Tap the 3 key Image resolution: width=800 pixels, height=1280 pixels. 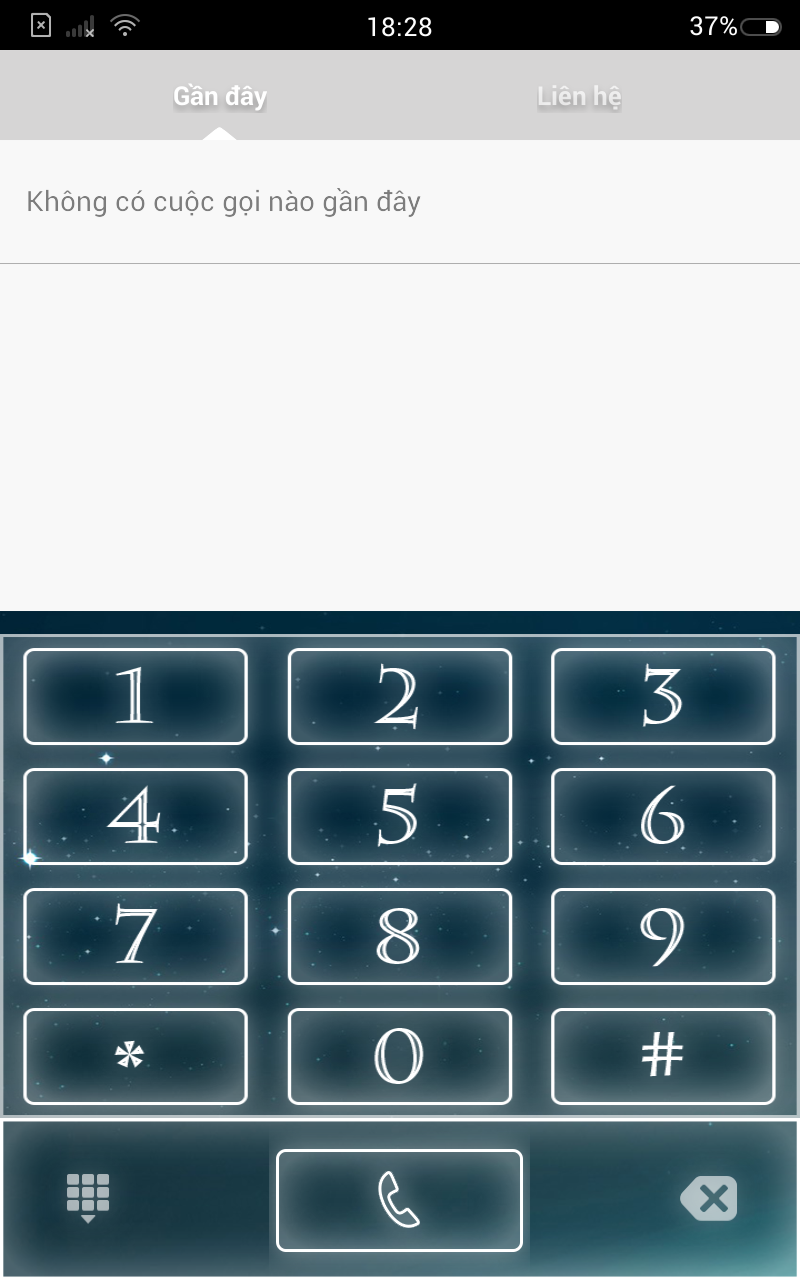pos(663,696)
